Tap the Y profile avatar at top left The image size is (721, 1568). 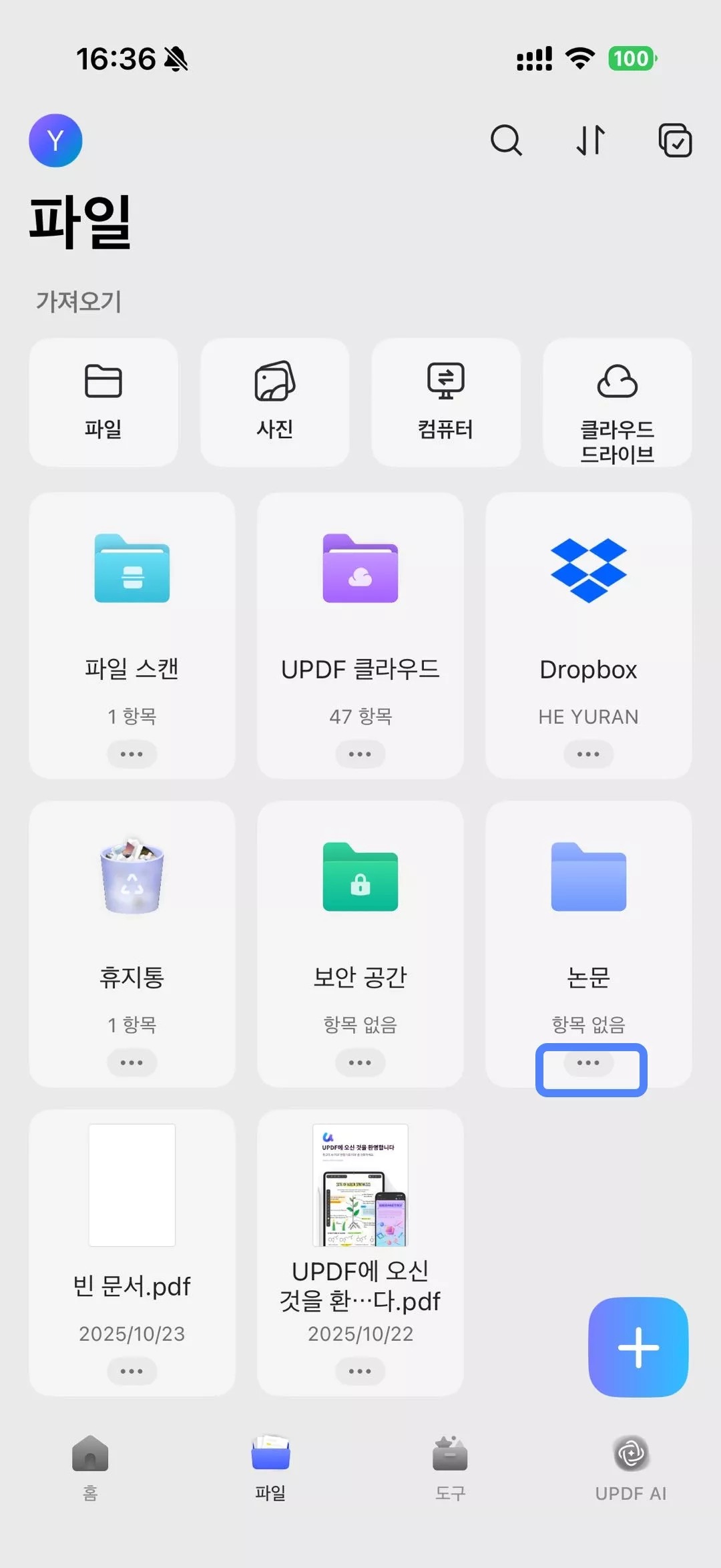tap(55, 140)
